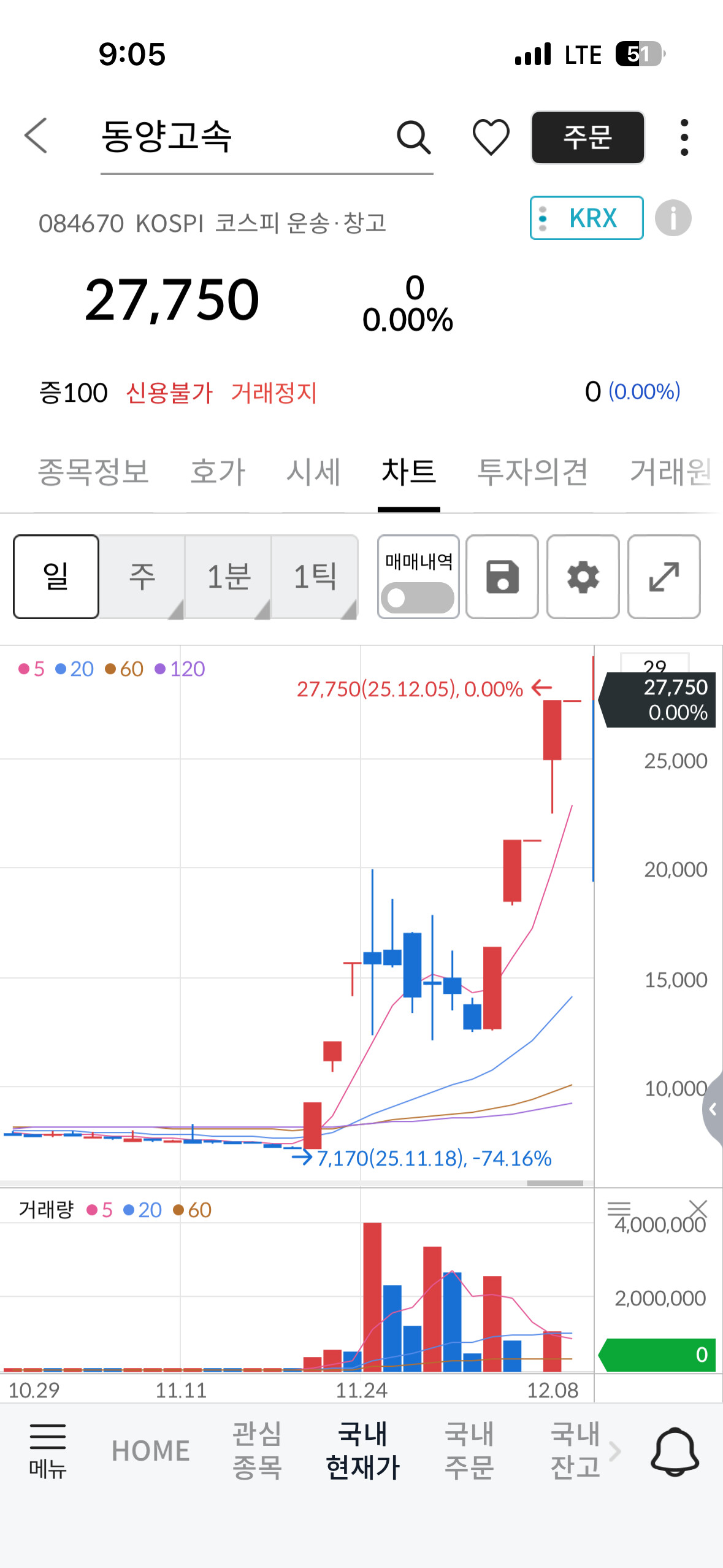Open the three-dot overflow menu
The image size is (723, 1568).
(684, 137)
